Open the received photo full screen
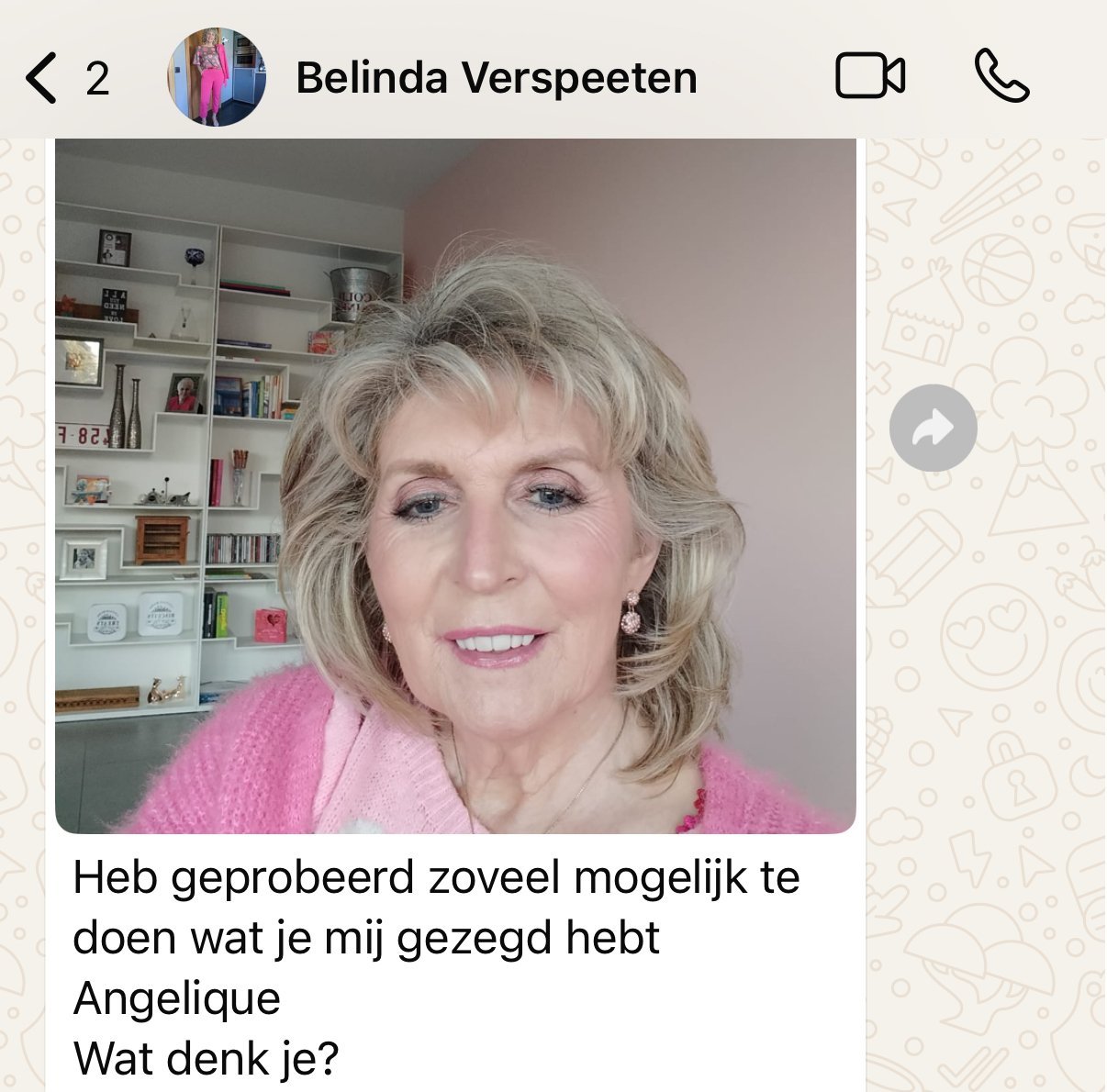This screenshot has height=1092, width=1107. (455, 486)
